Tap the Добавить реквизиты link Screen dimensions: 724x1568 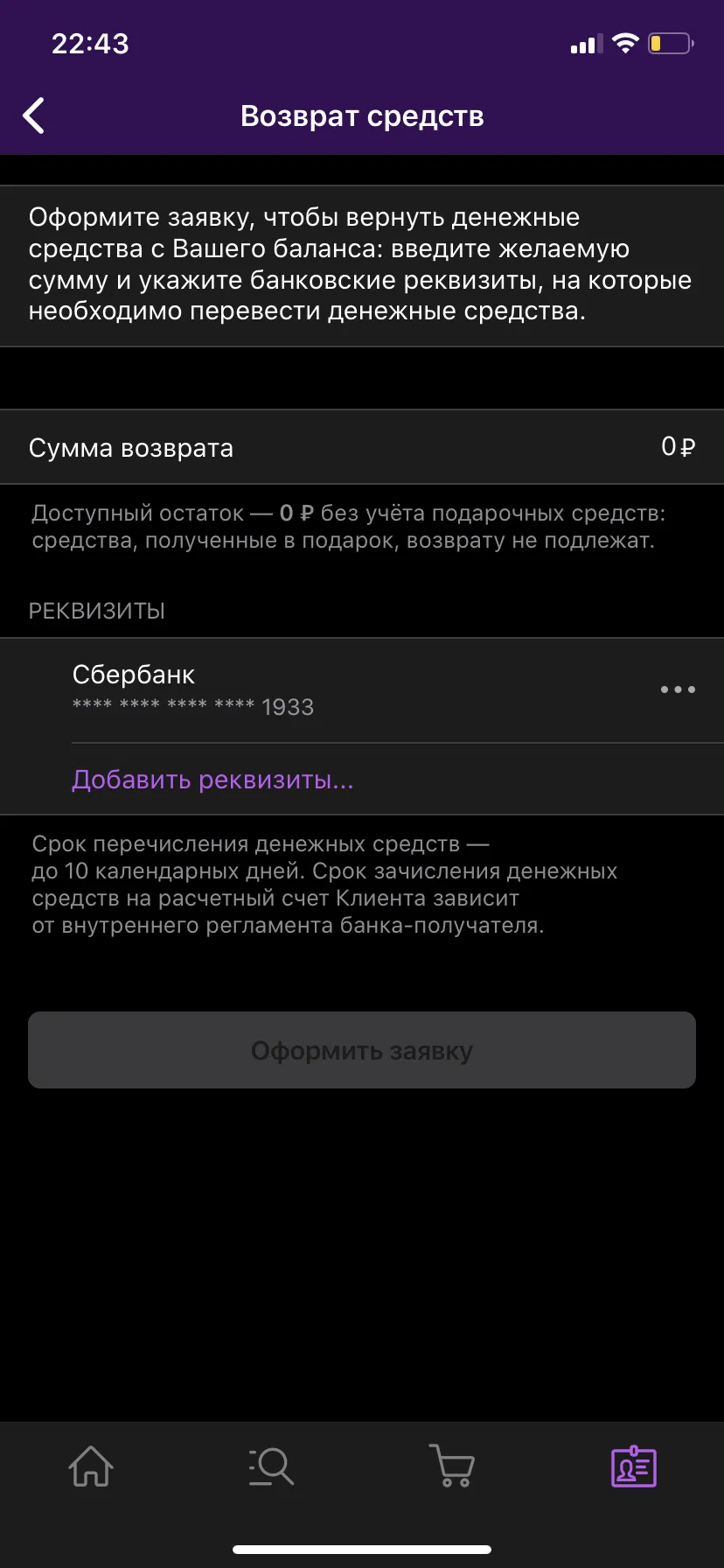pyautogui.click(x=212, y=779)
